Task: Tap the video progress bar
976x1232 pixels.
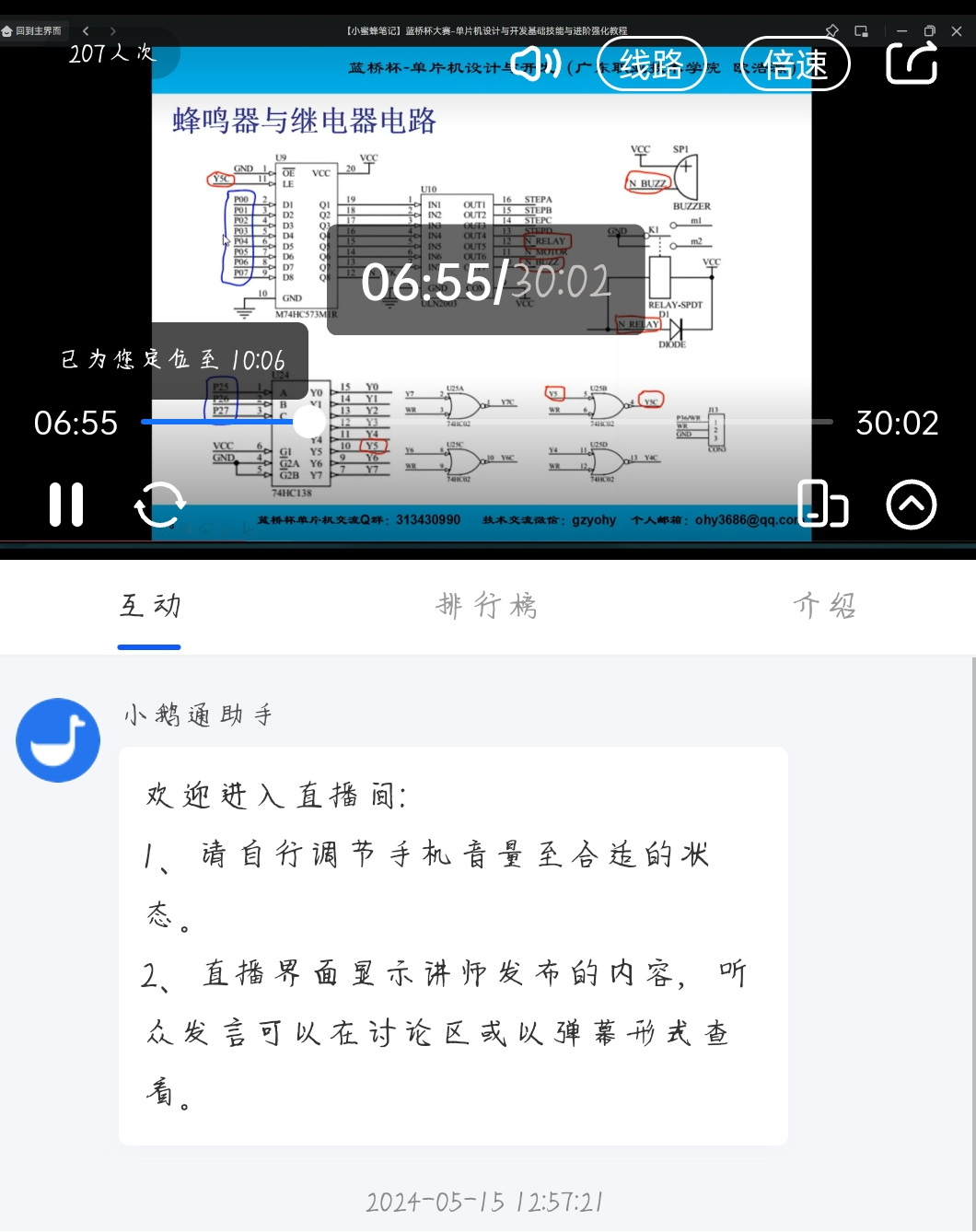Action: click(486, 422)
